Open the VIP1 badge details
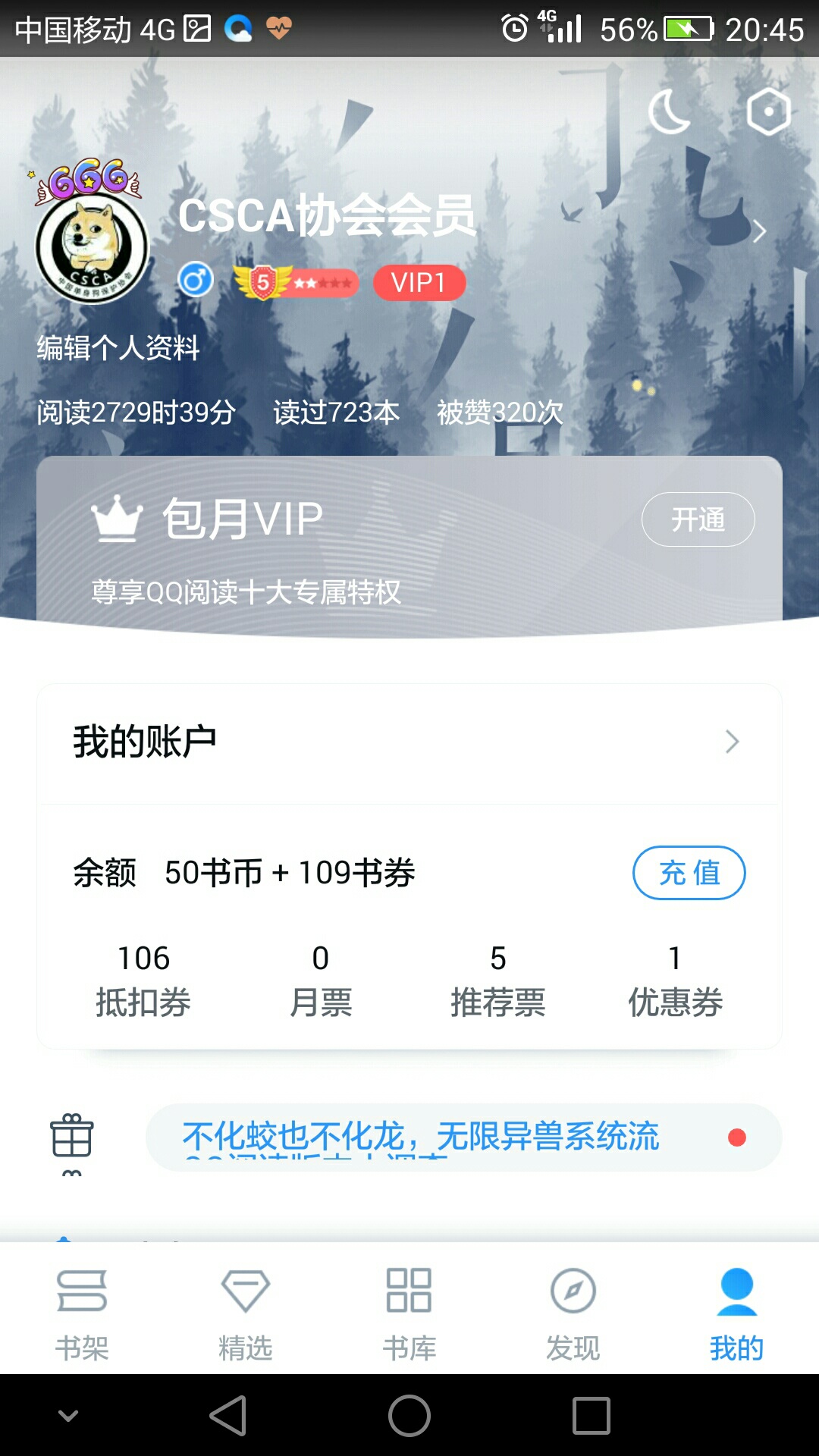 pos(419,283)
